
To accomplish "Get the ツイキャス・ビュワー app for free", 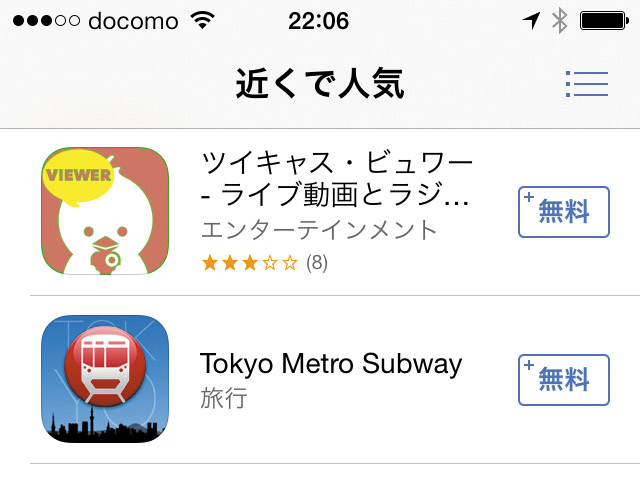I will coord(563,211).
